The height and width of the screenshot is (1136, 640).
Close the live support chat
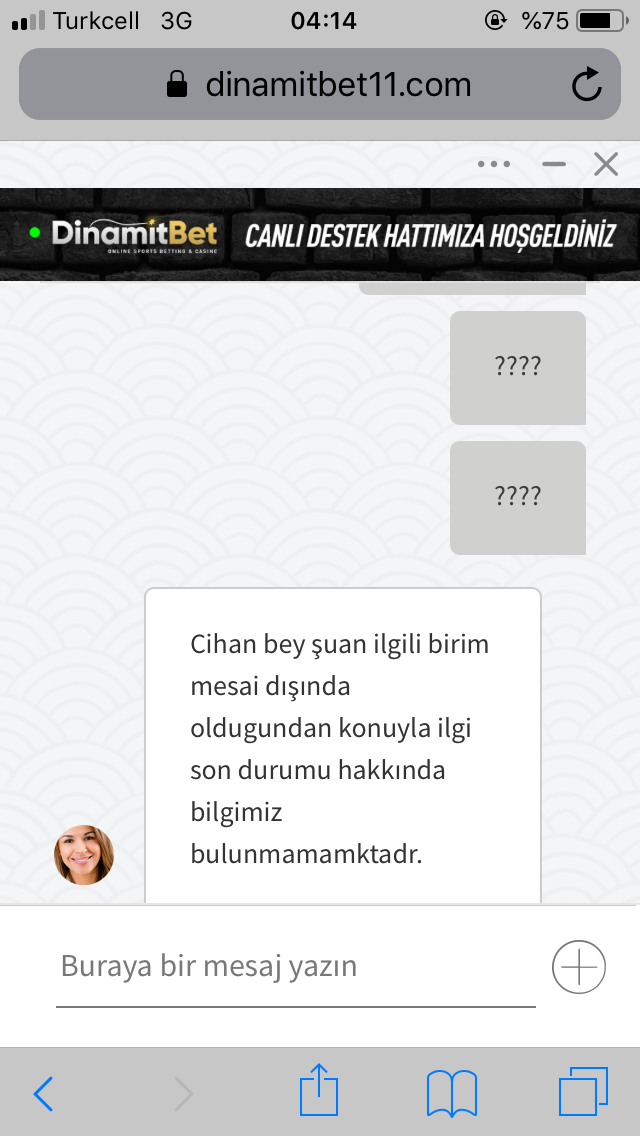pyautogui.click(x=605, y=164)
